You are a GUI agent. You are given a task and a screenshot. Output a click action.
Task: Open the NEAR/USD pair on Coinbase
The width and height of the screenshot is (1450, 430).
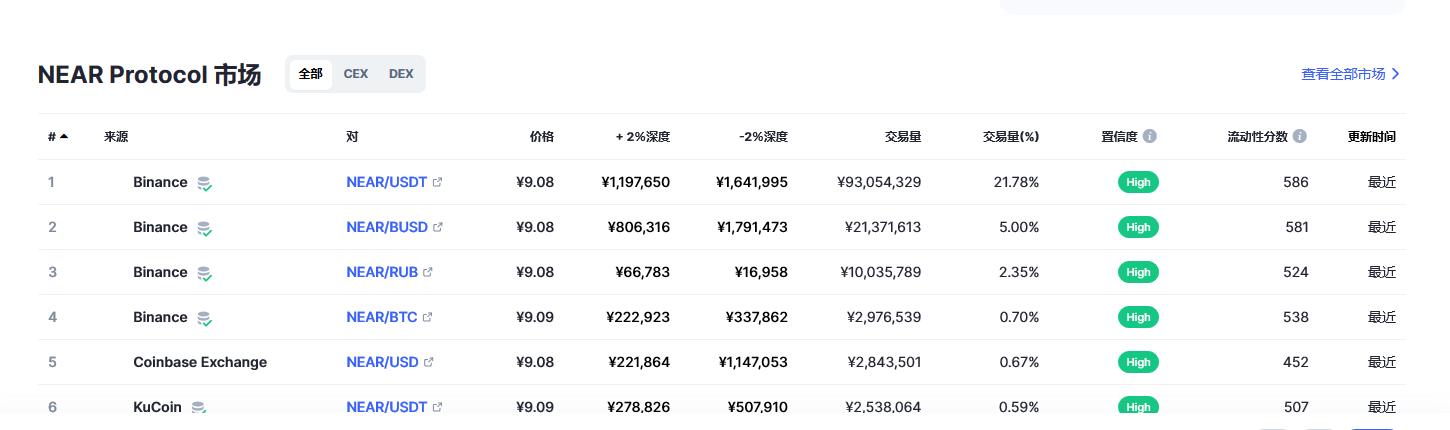[x=382, y=362]
